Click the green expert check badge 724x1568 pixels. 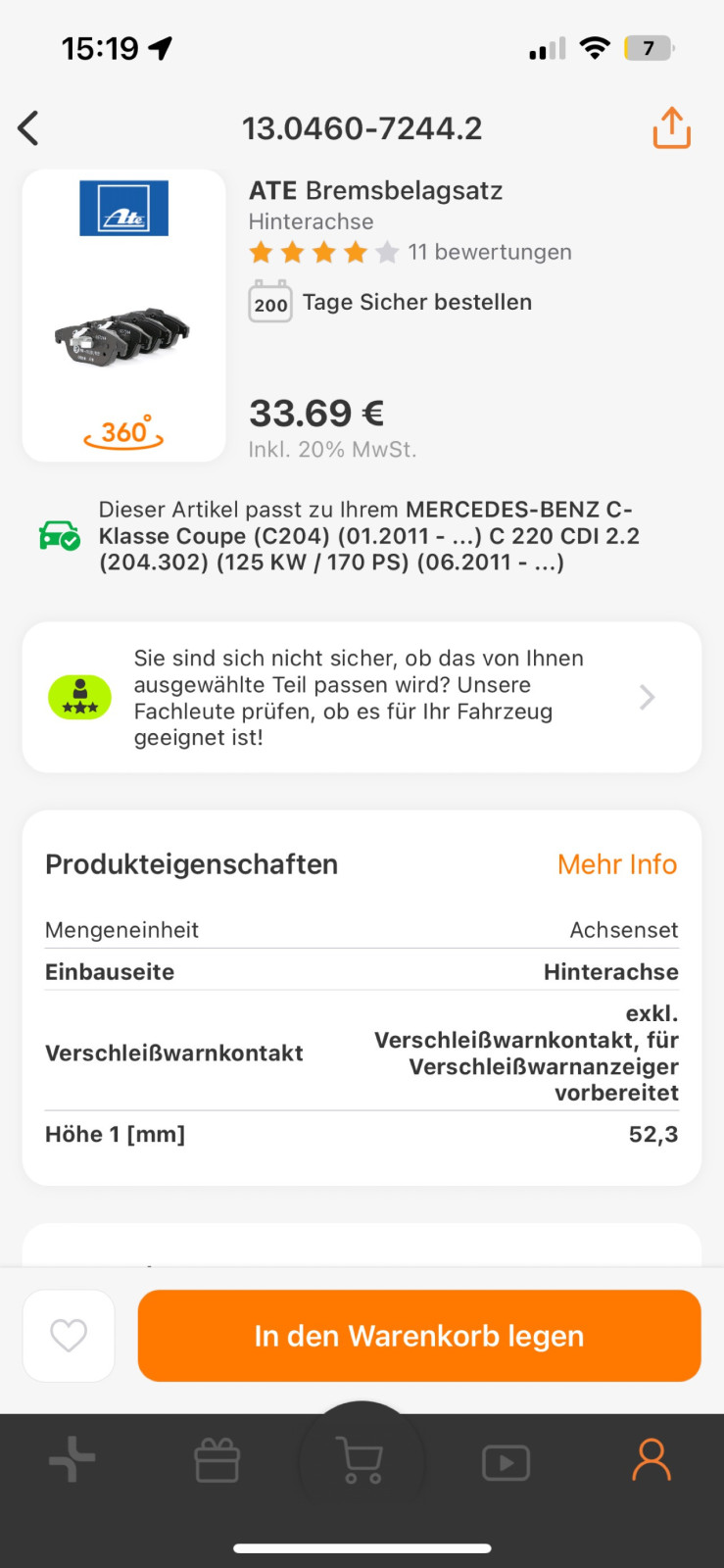79,697
